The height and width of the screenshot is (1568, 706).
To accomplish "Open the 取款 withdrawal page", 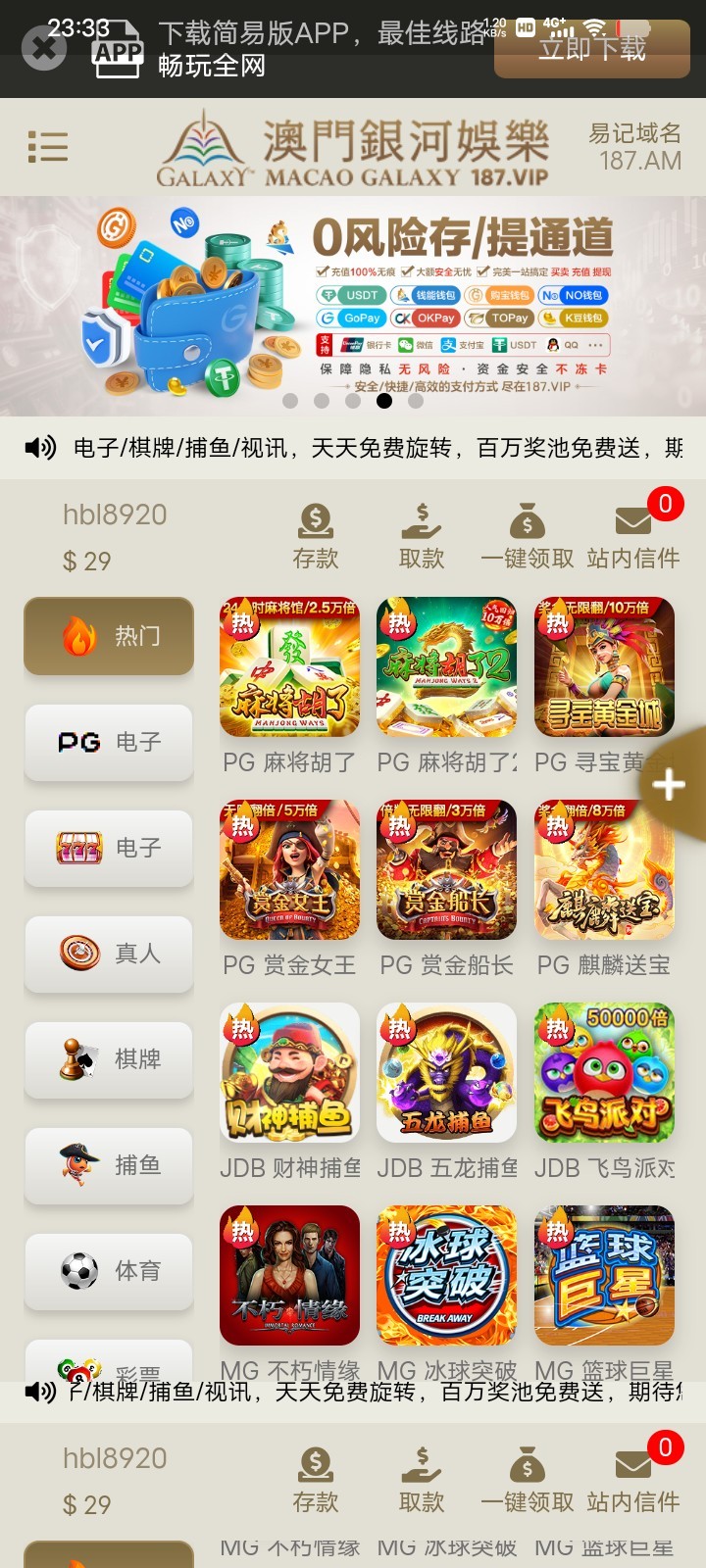I will pos(422,536).
